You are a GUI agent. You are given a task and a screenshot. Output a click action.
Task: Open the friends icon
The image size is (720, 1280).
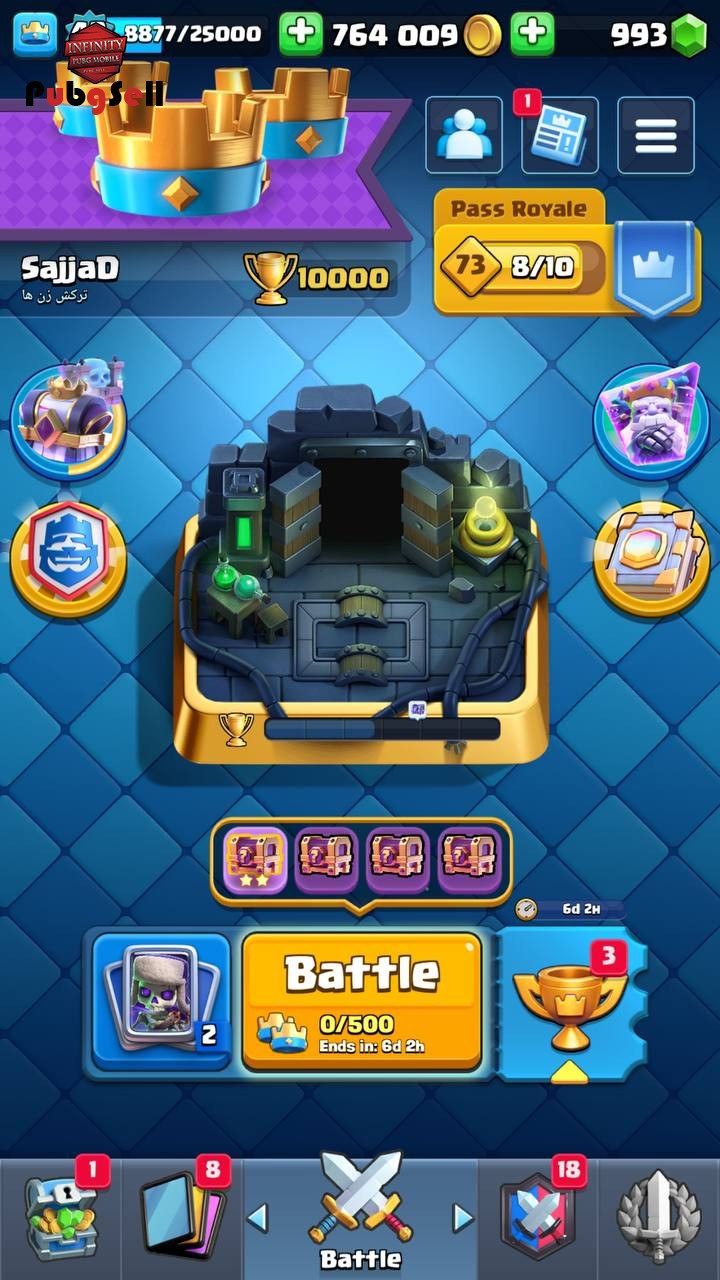click(x=464, y=135)
